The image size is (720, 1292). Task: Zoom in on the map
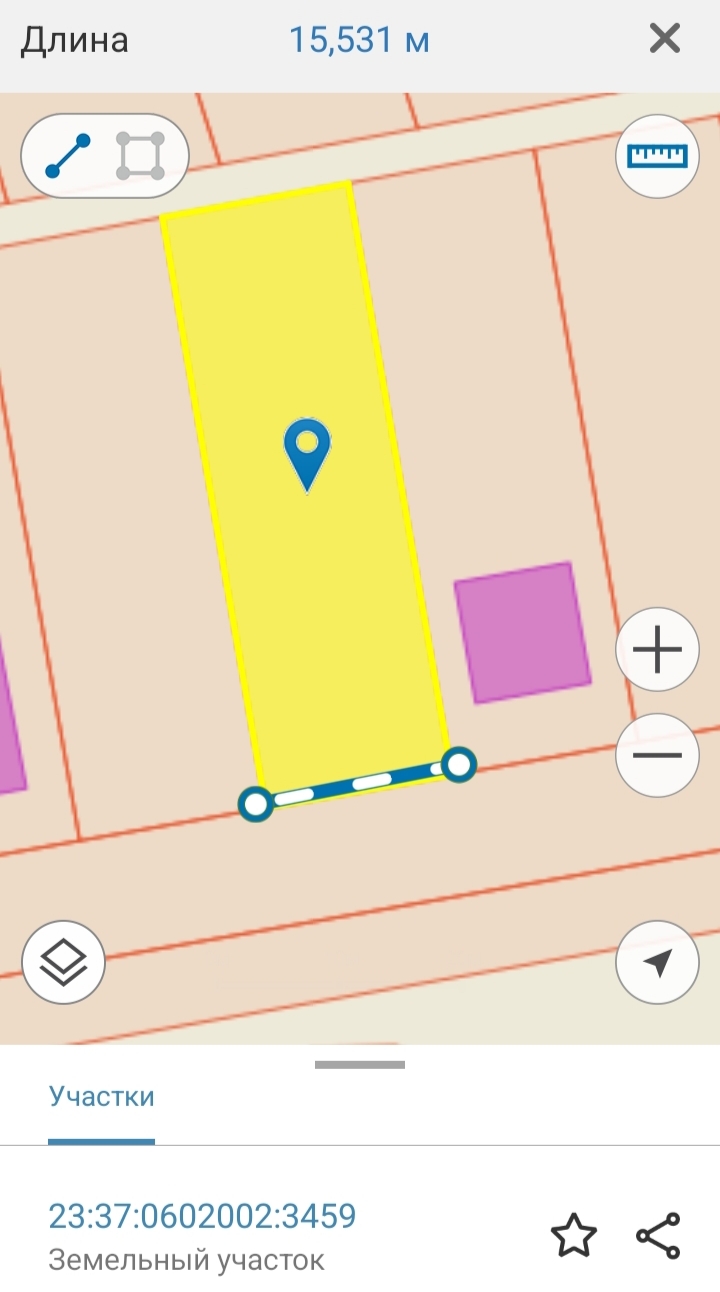[x=657, y=650]
